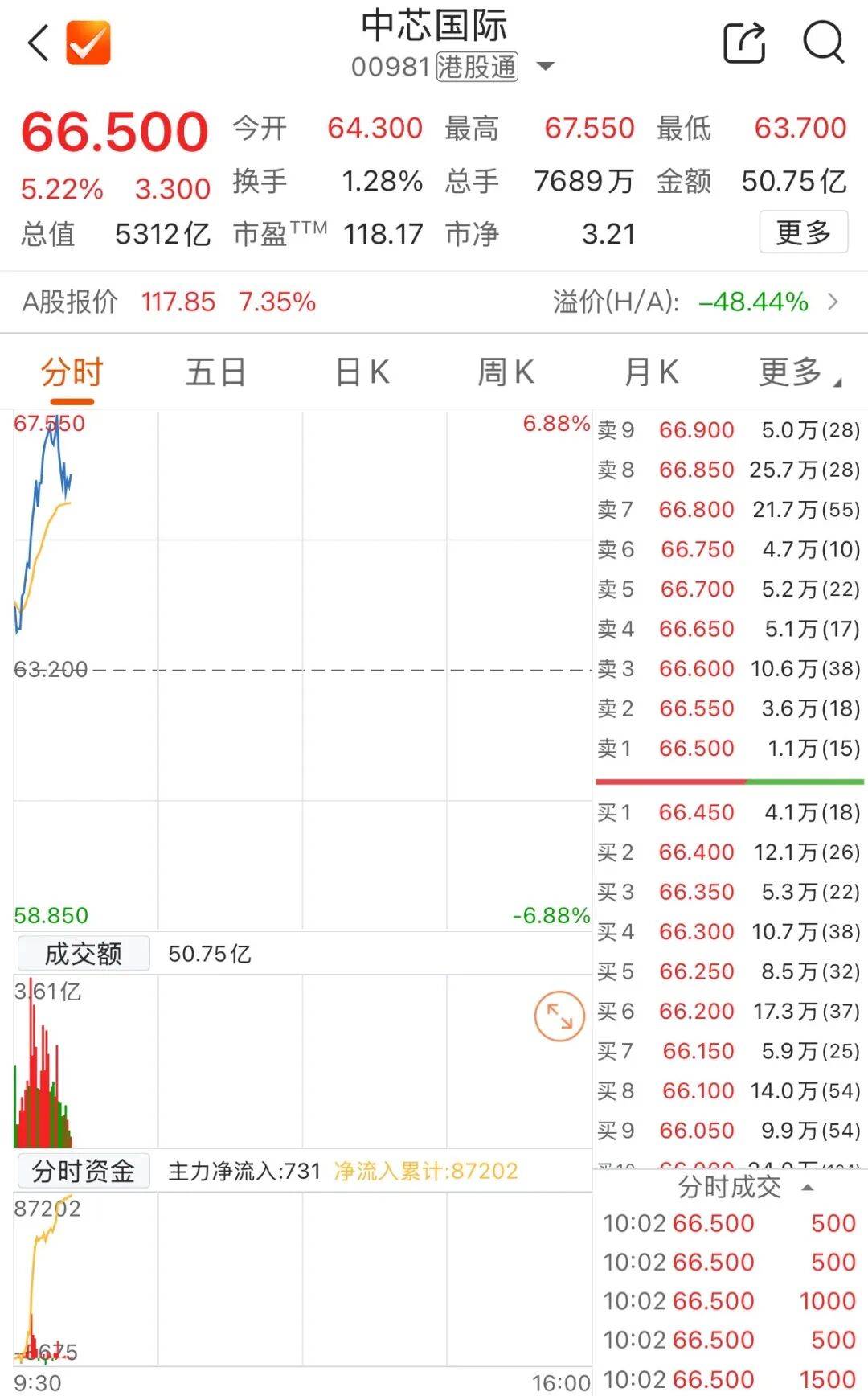This screenshot has height=1396, width=868.
Task: Tap the 更多 button for more stock data
Action: [803, 232]
